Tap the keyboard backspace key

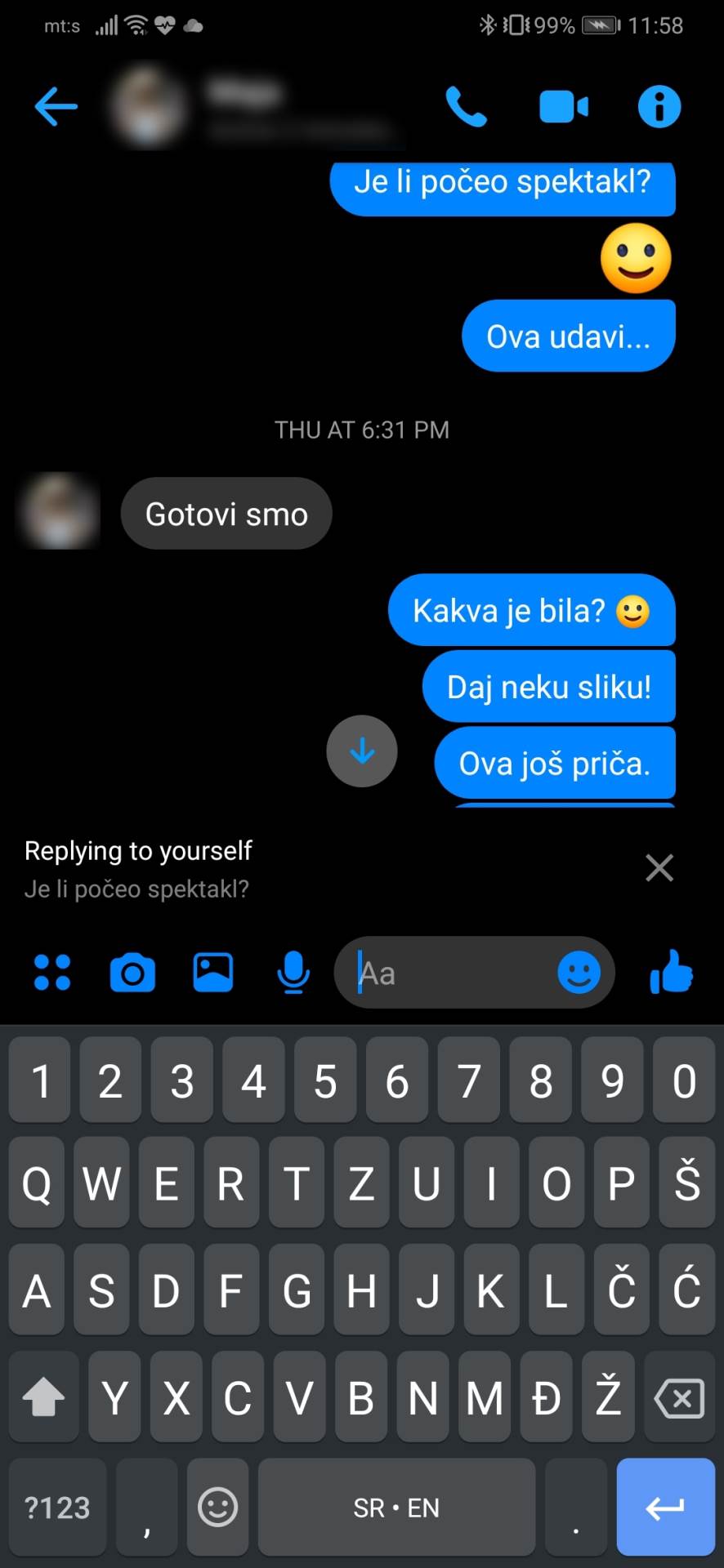tap(679, 1398)
